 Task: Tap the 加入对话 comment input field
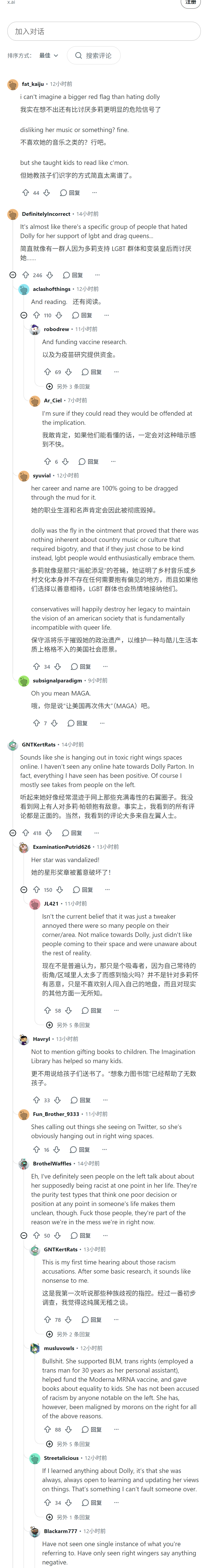[x=103, y=31]
